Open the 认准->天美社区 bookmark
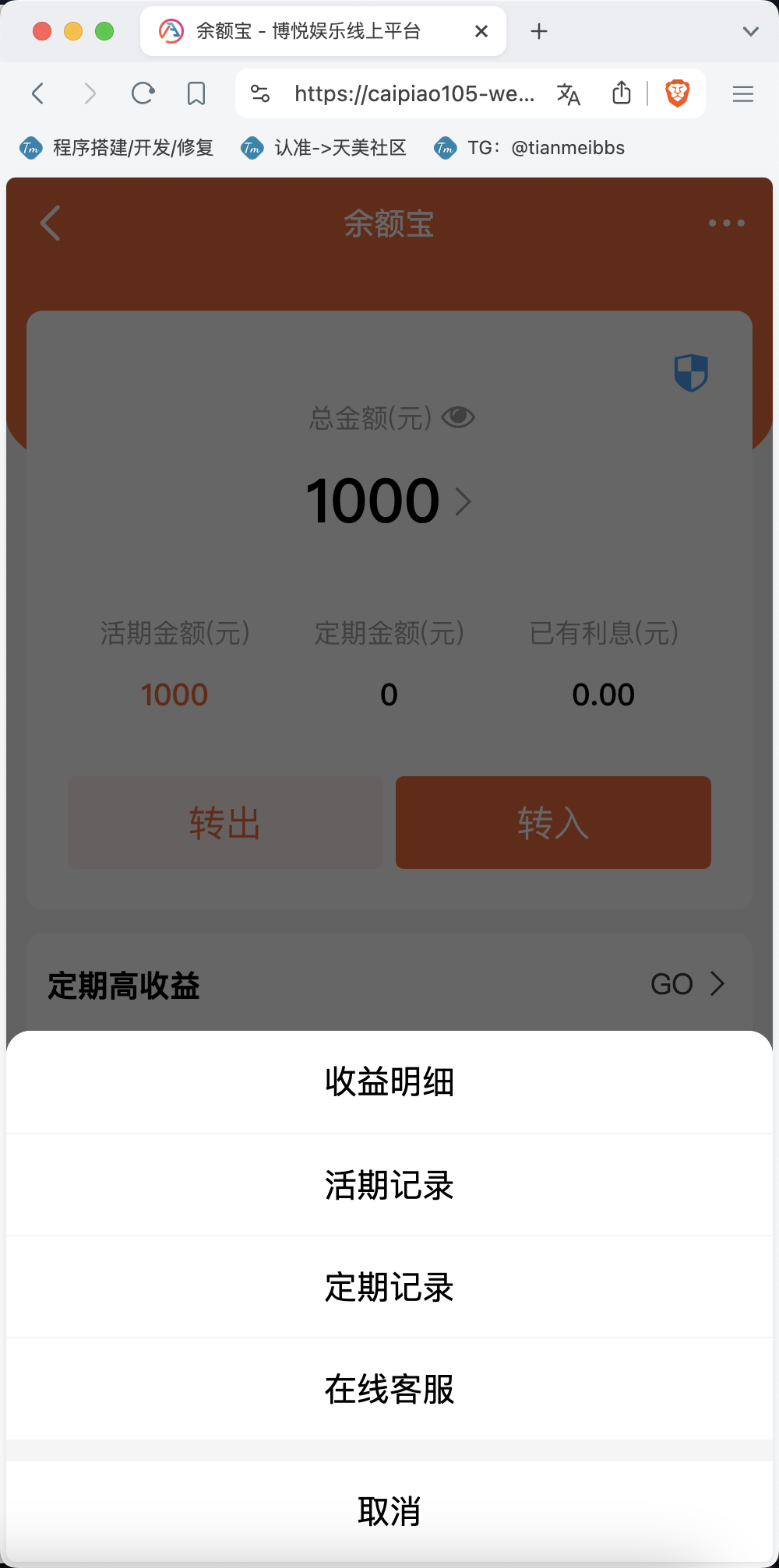 click(x=324, y=148)
